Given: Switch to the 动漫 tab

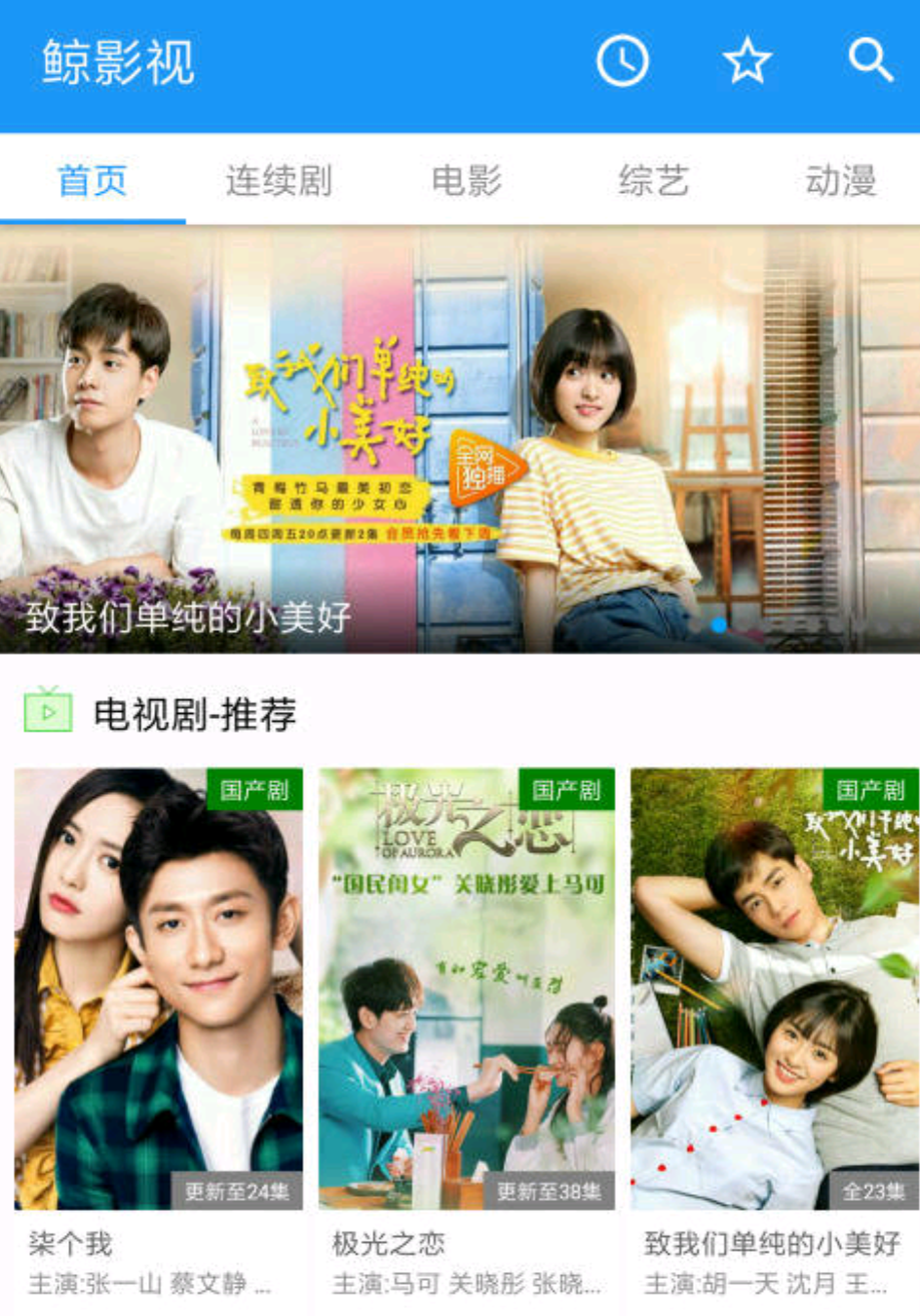Looking at the screenshot, I should tap(840, 180).
